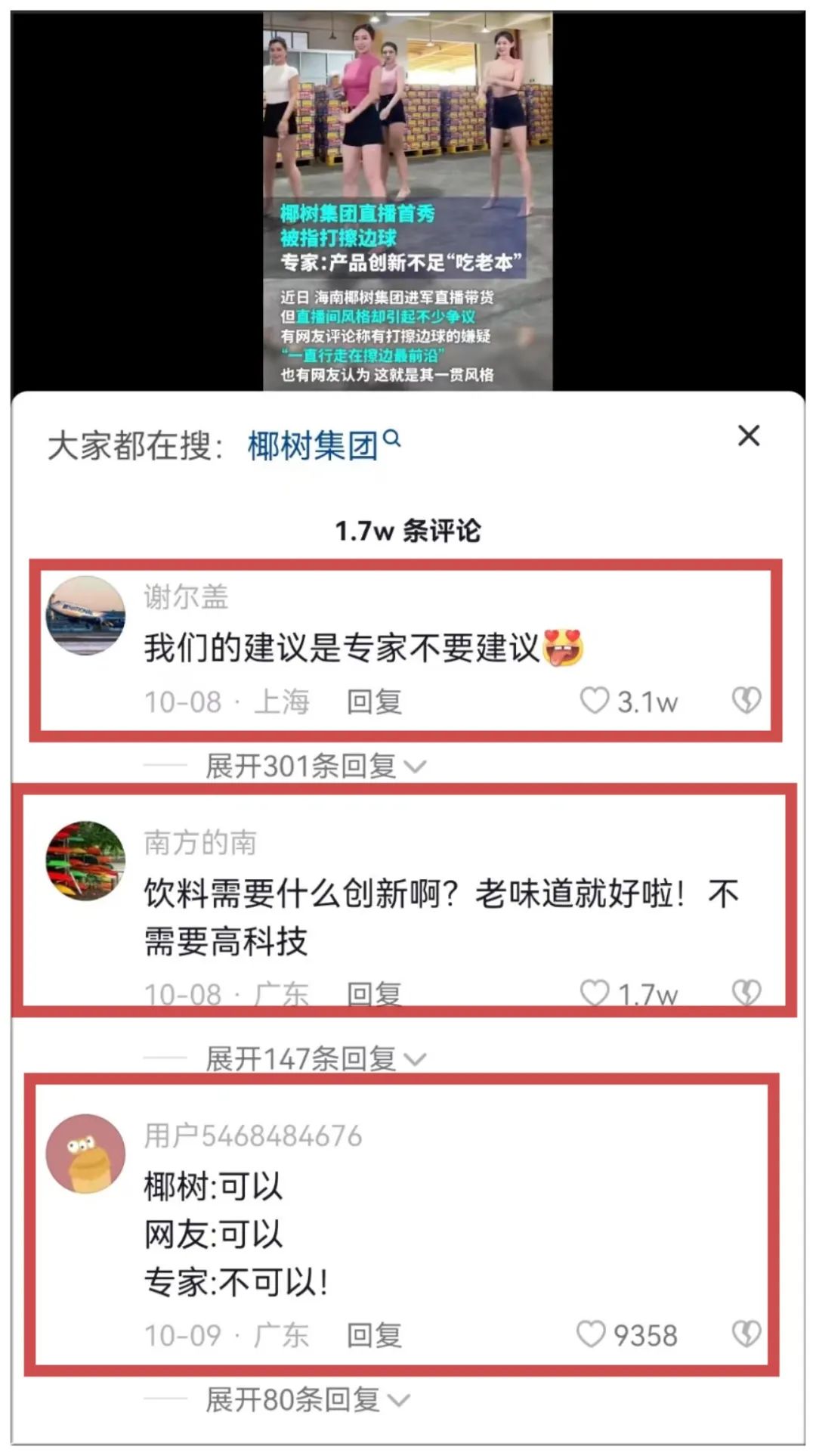Screen dimensions: 816x1456
Task: Expand the 301 replies
Action: point(315,767)
